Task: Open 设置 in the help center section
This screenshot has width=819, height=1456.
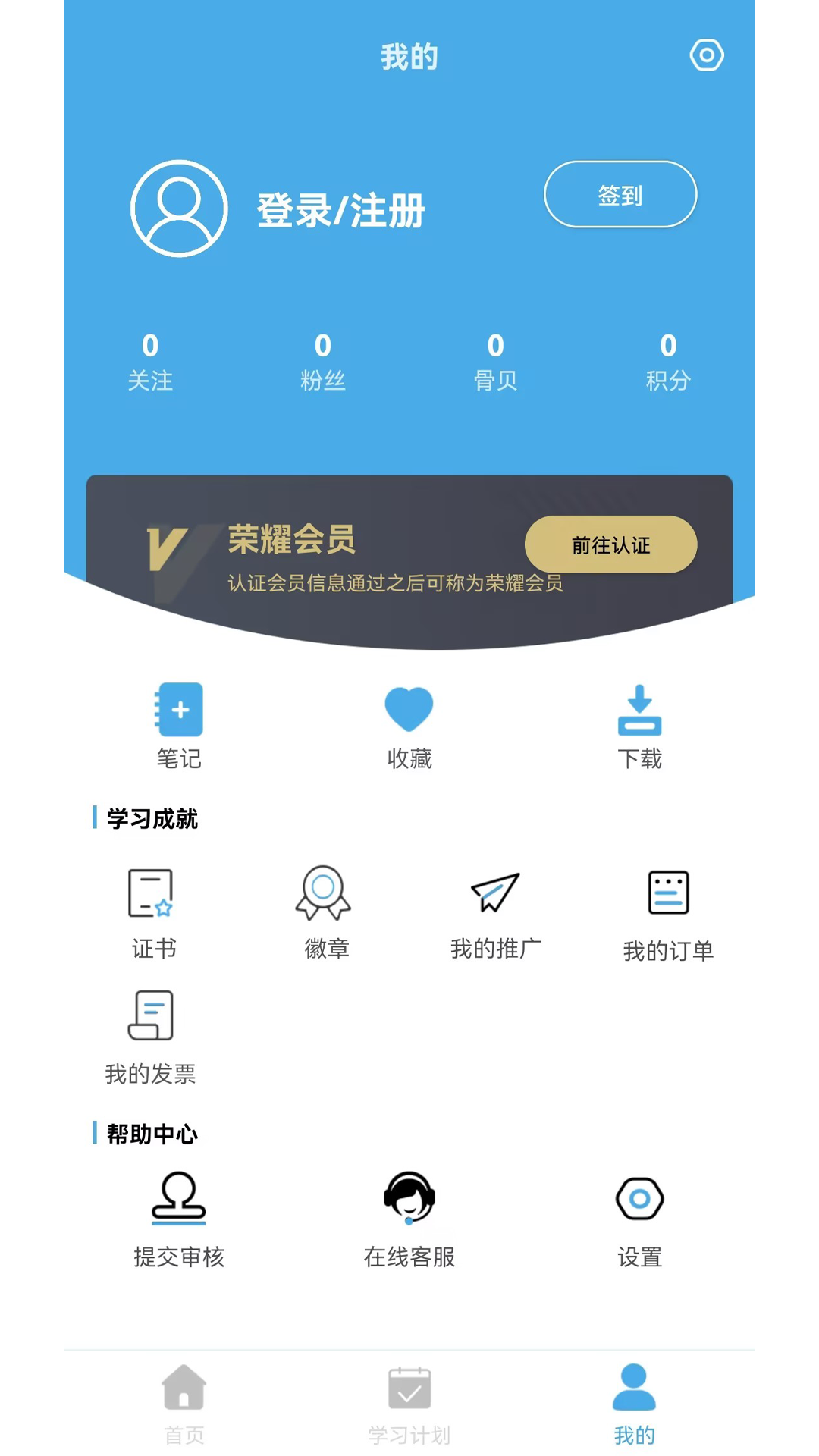Action: 639,1219
